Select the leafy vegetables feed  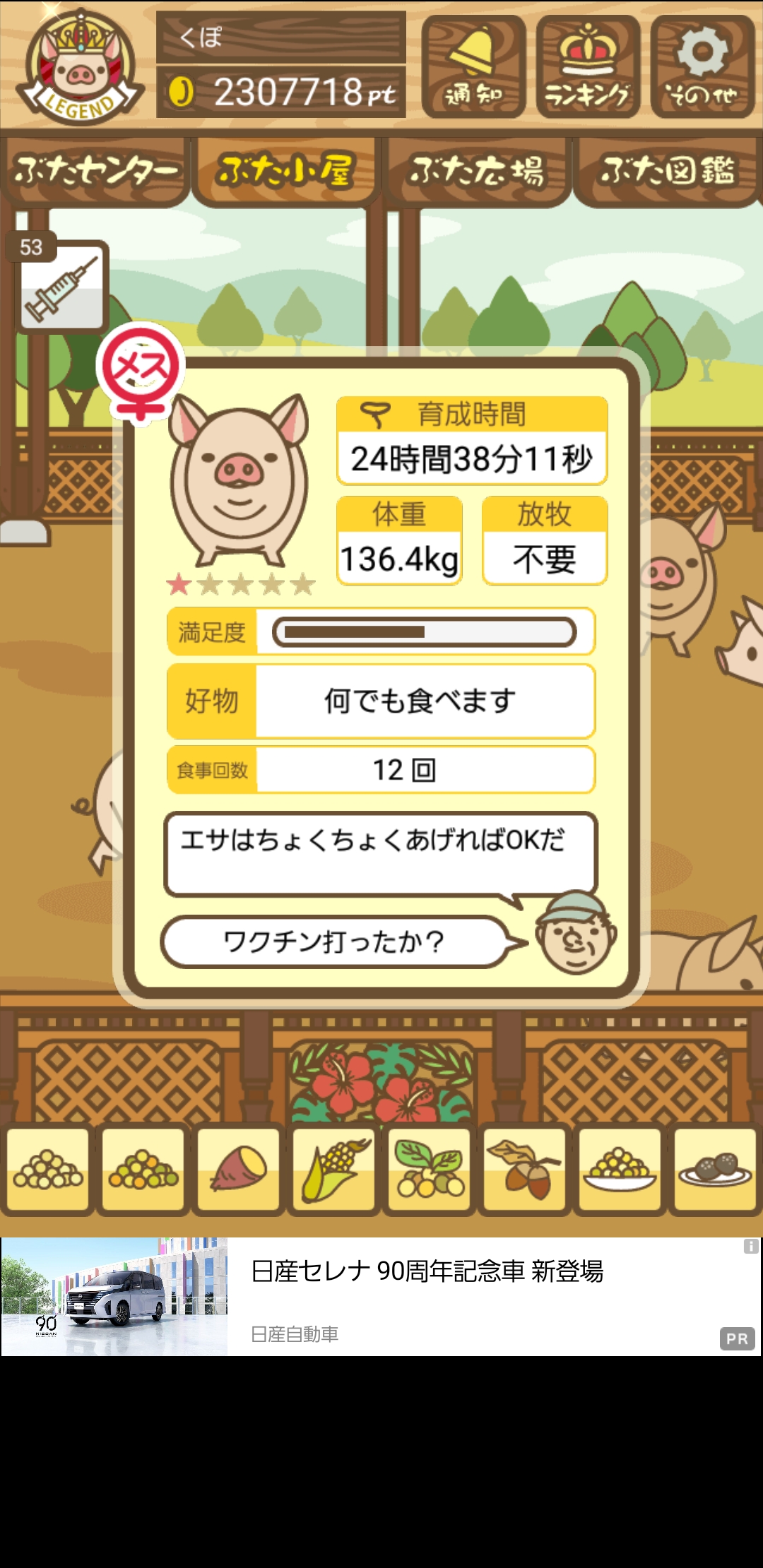click(429, 1170)
